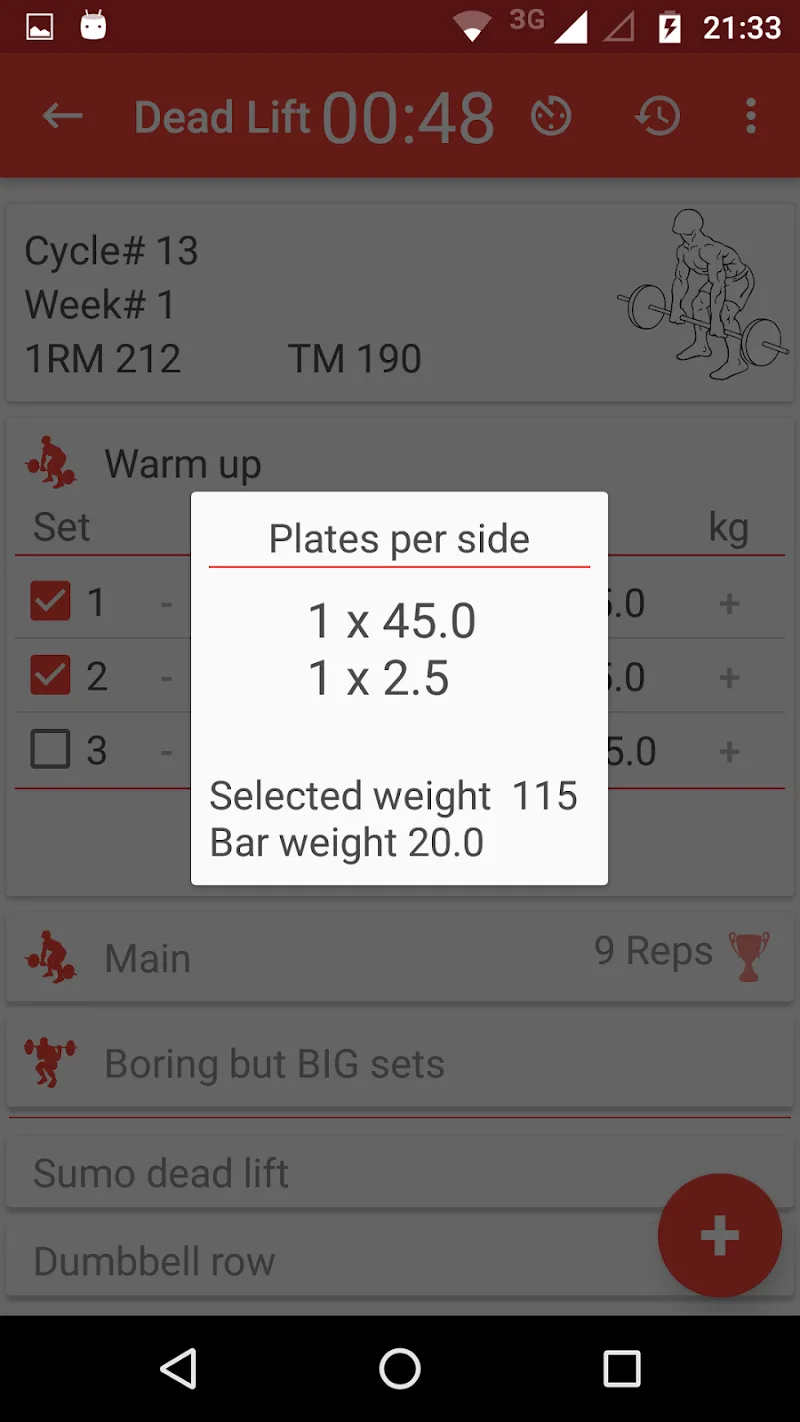Open the timer icon in toolbar
The width and height of the screenshot is (800, 1422).
point(551,117)
